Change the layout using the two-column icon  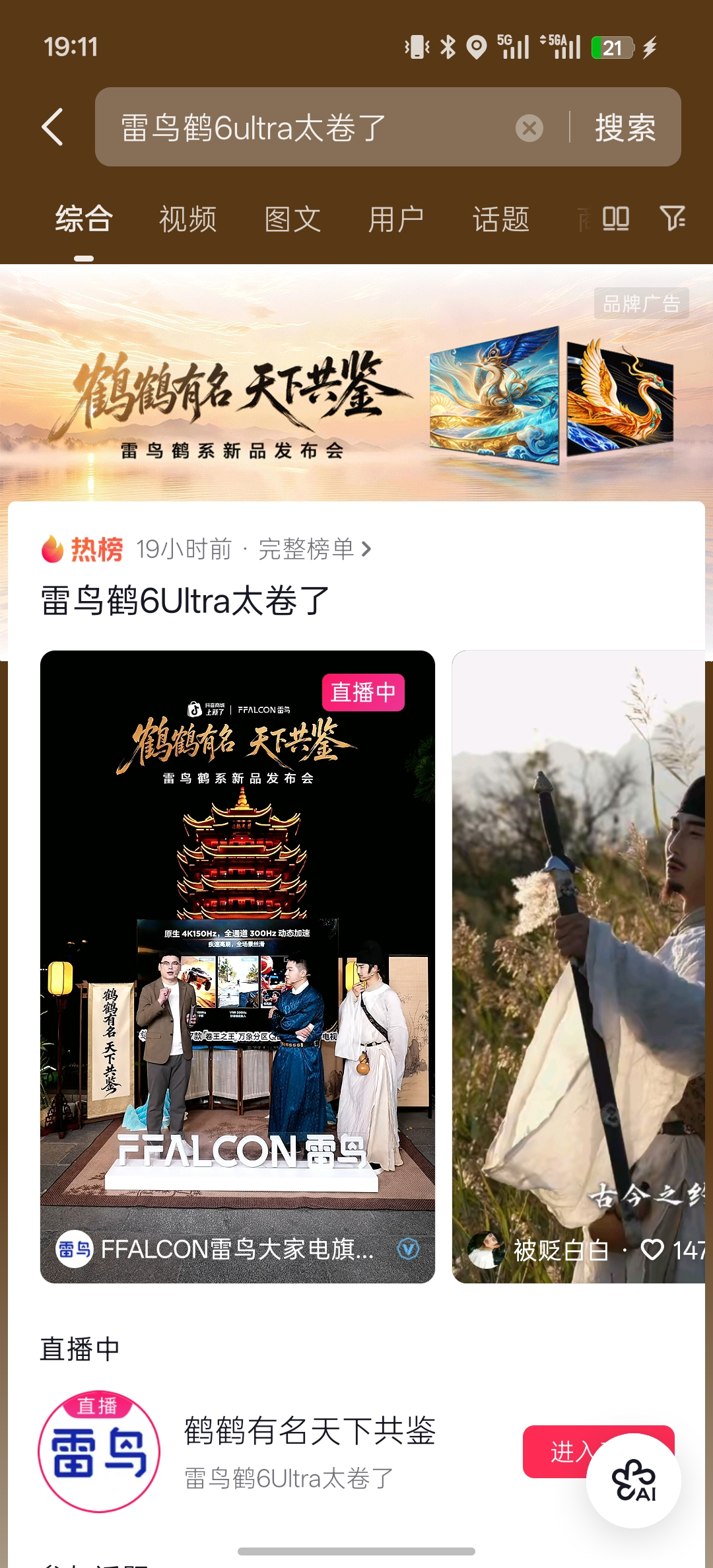coord(616,218)
